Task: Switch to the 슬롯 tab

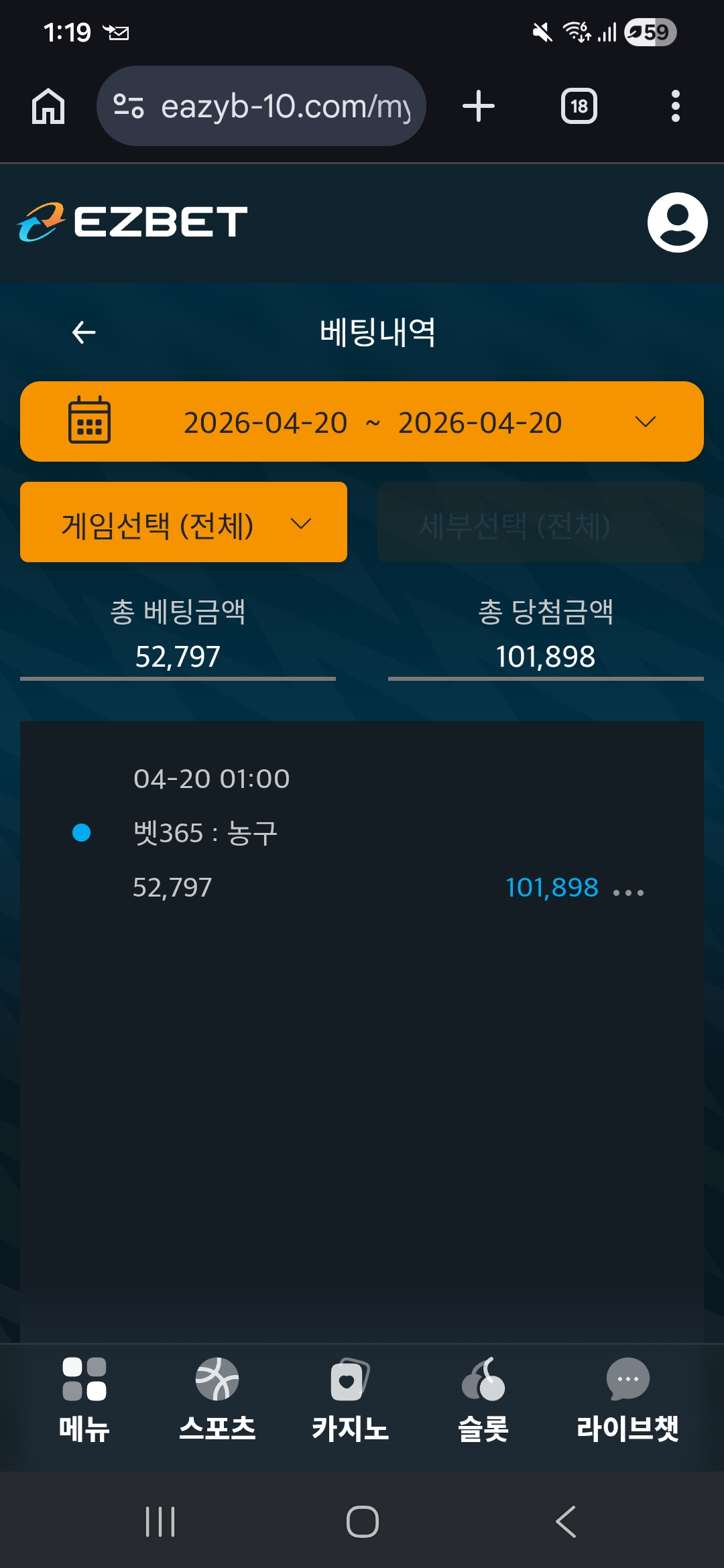Action: [x=483, y=1399]
